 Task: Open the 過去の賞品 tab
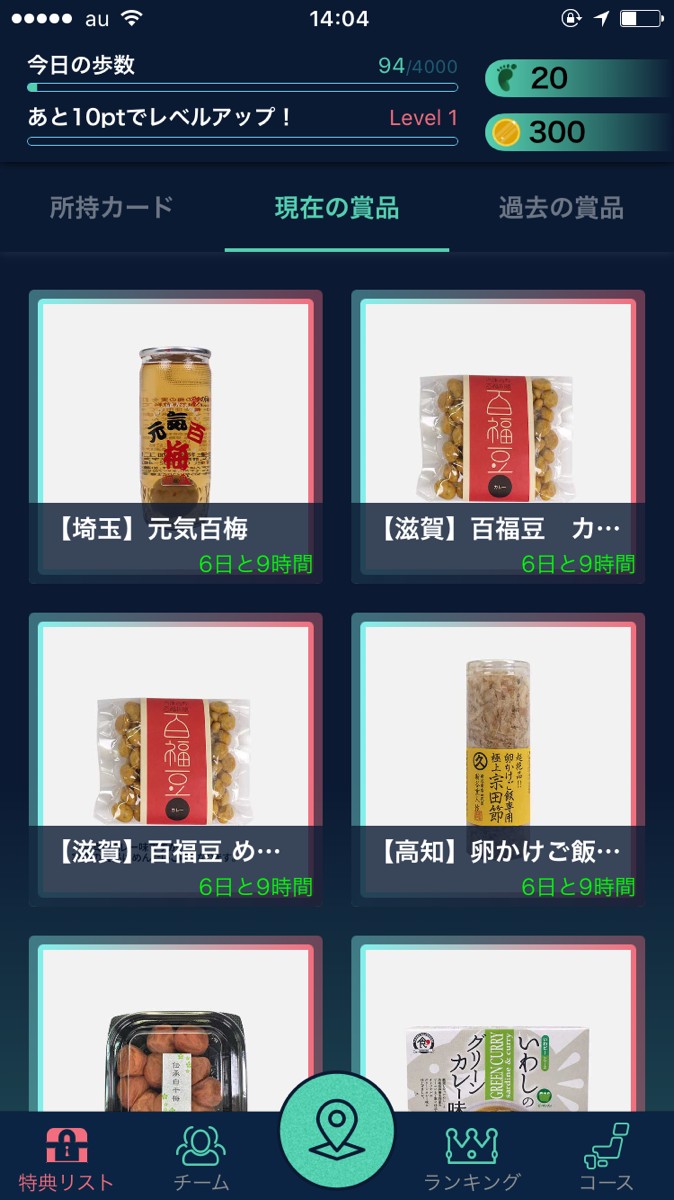(561, 208)
